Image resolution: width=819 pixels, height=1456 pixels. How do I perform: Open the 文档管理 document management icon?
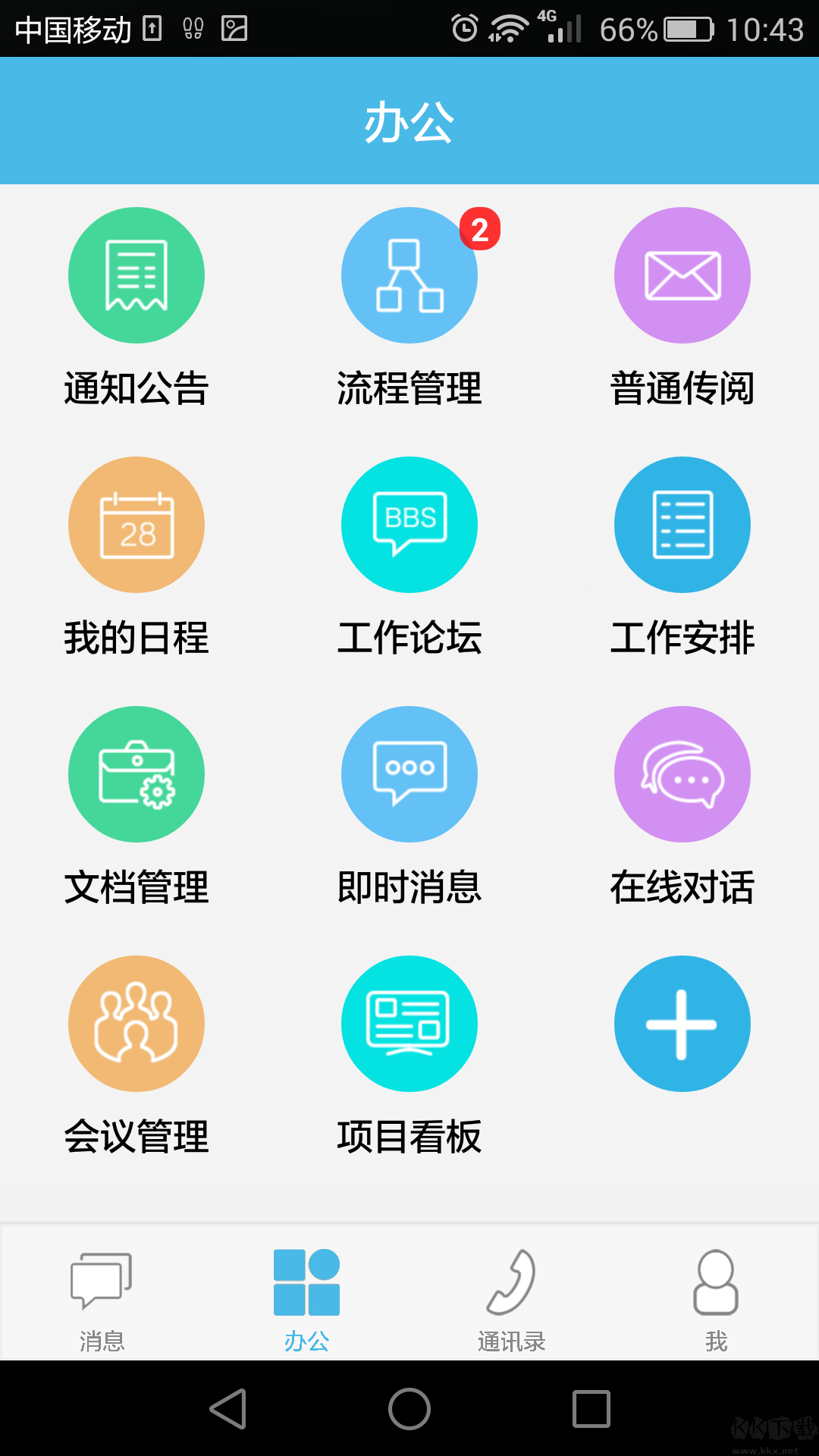coord(136,773)
